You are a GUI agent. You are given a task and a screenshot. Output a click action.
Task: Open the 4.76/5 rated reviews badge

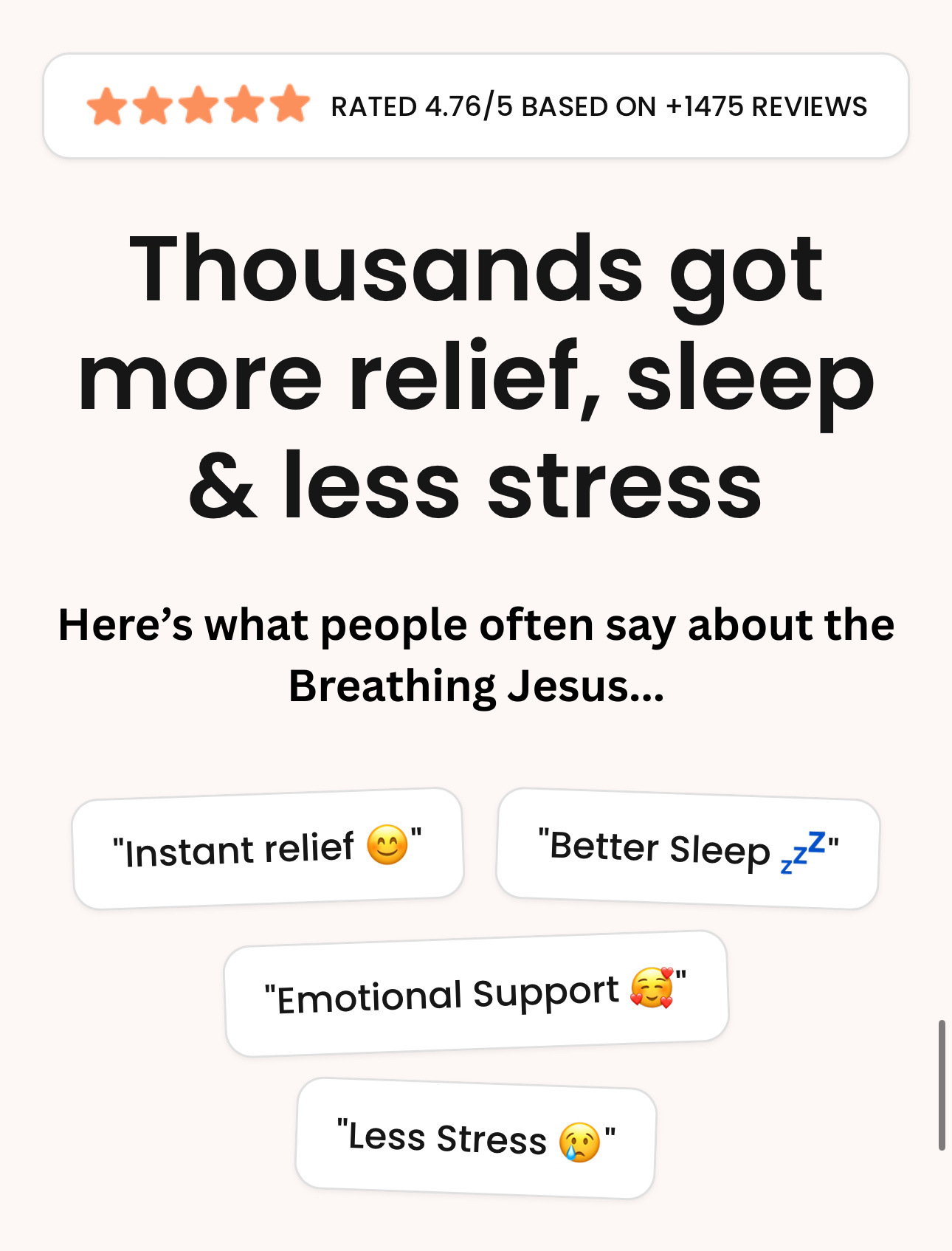coord(476,106)
